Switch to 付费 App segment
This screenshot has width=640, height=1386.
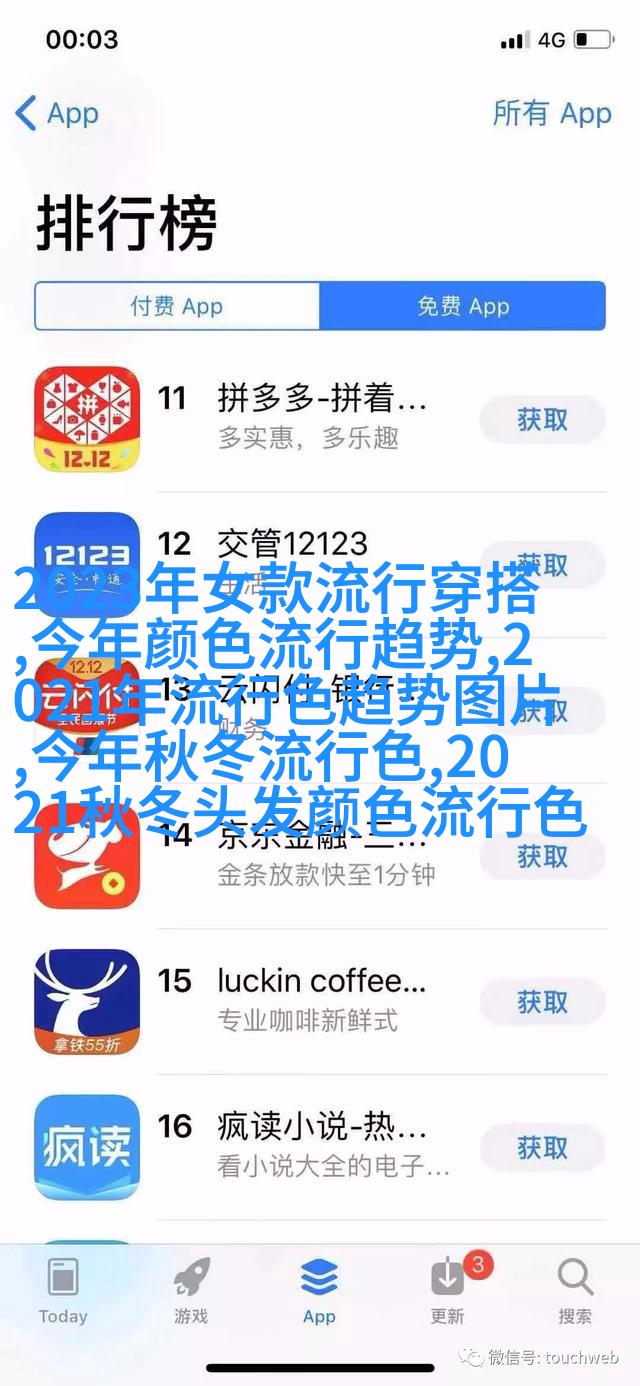point(177,306)
